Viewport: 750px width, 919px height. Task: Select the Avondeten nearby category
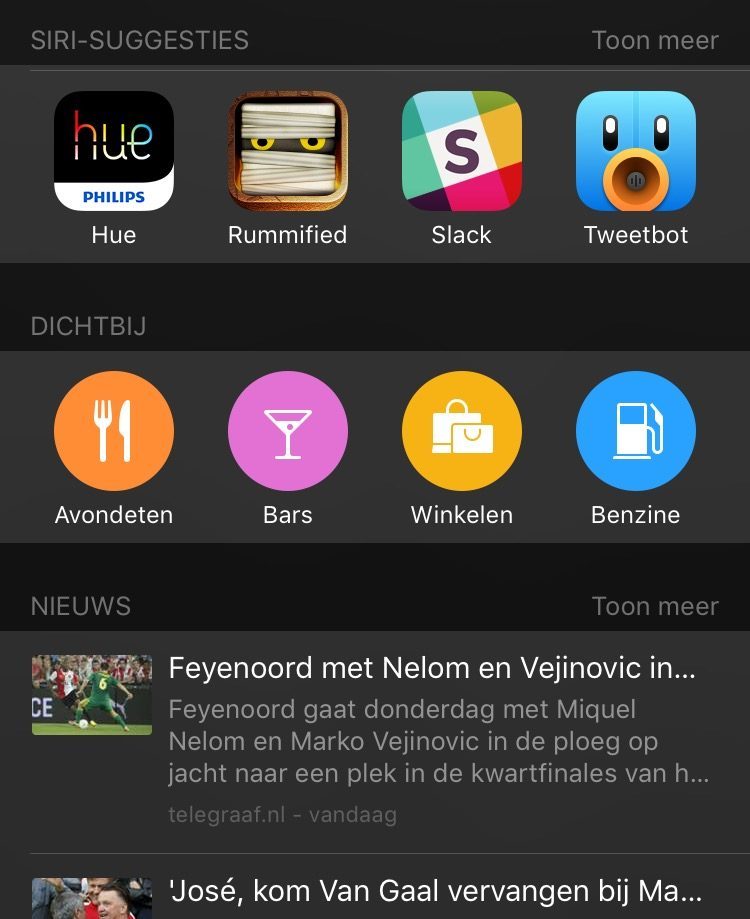pyautogui.click(x=113, y=431)
